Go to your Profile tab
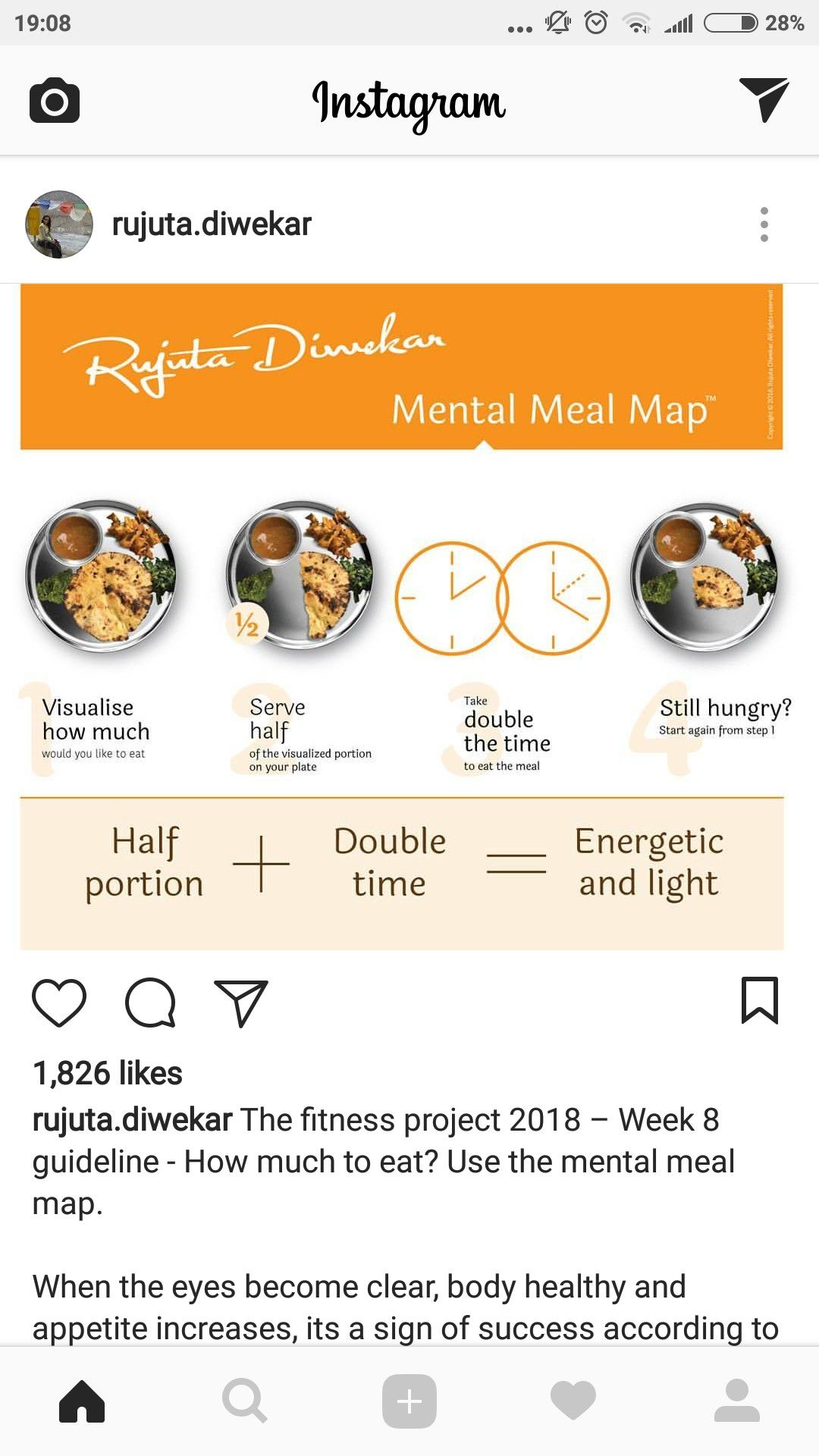 pyautogui.click(x=736, y=1401)
